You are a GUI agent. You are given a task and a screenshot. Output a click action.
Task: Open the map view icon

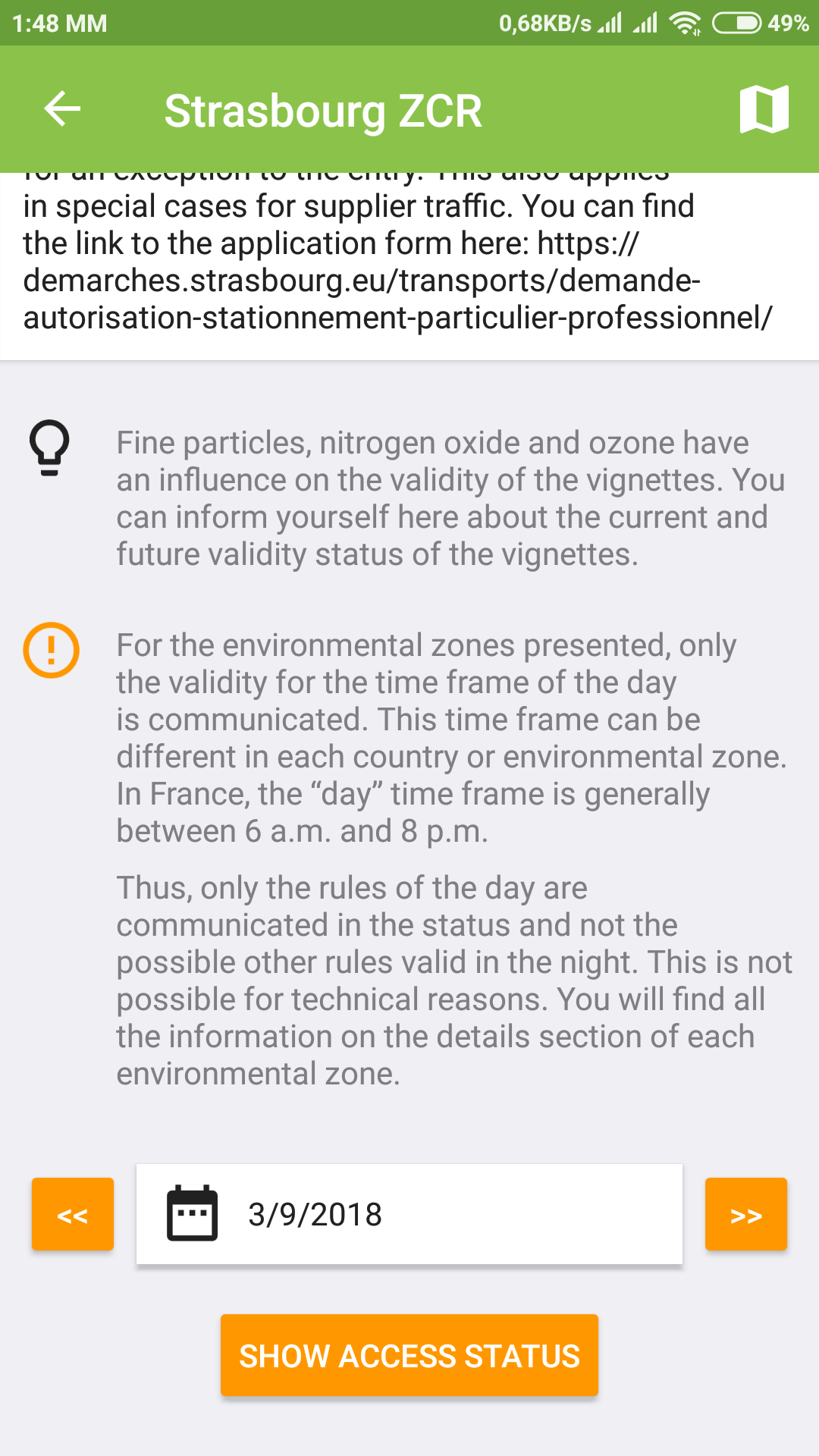(764, 109)
